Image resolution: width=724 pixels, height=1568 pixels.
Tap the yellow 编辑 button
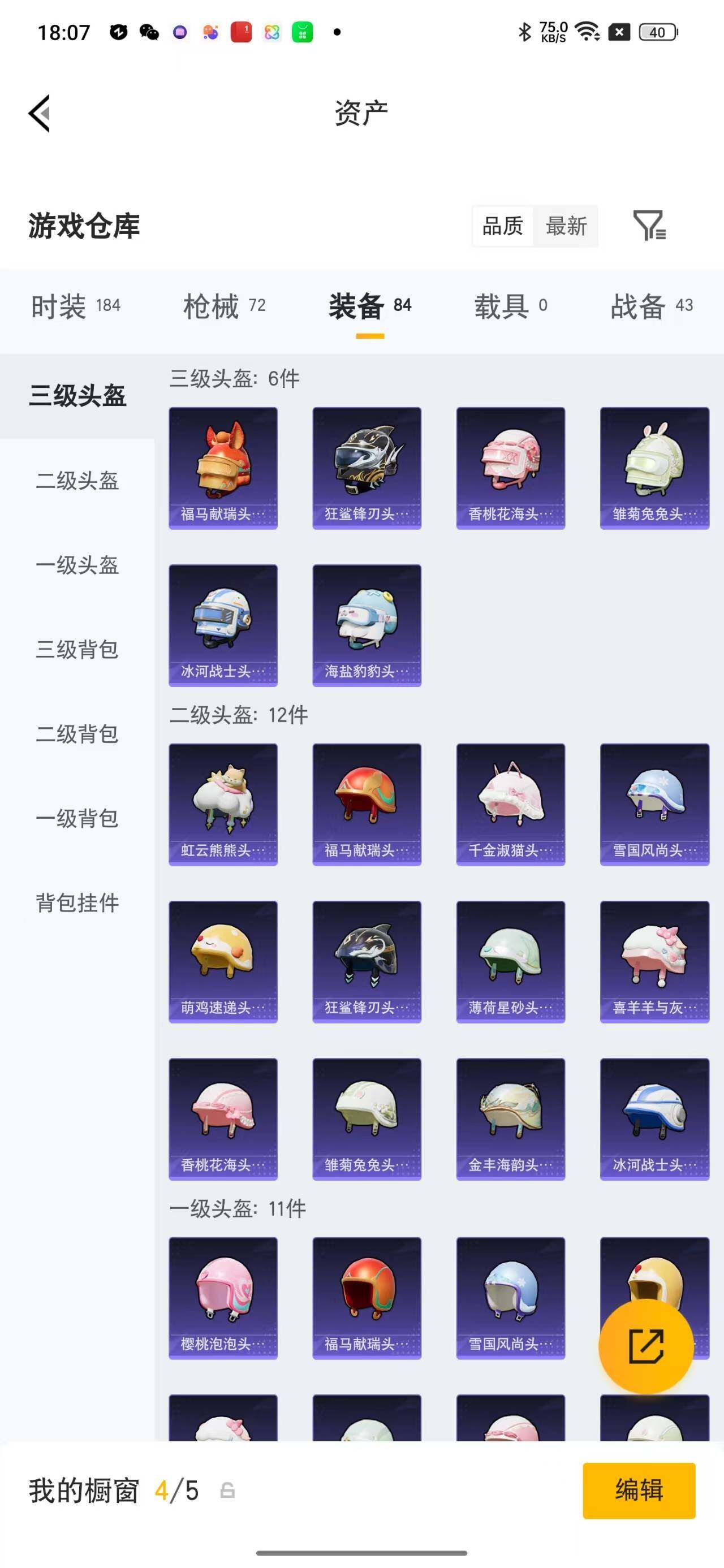coord(639,1490)
